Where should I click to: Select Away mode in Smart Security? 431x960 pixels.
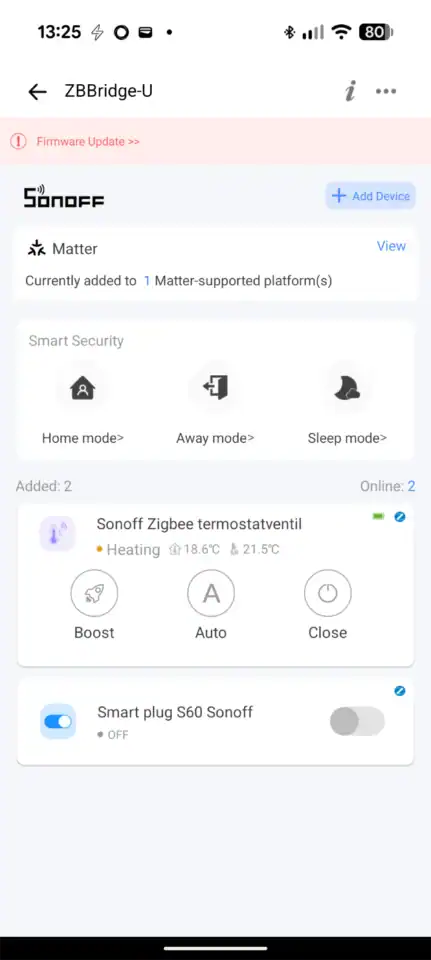click(x=215, y=408)
